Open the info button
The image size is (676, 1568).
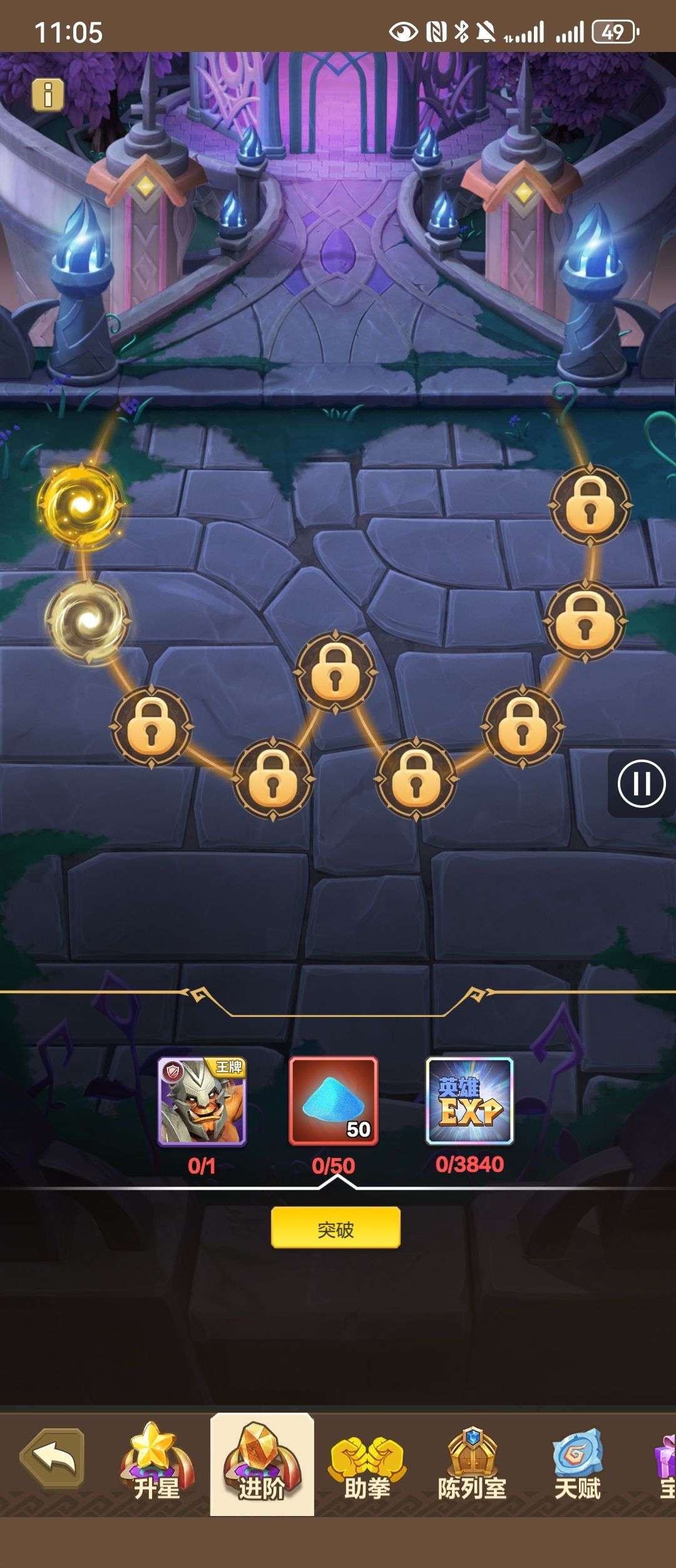click(x=48, y=95)
